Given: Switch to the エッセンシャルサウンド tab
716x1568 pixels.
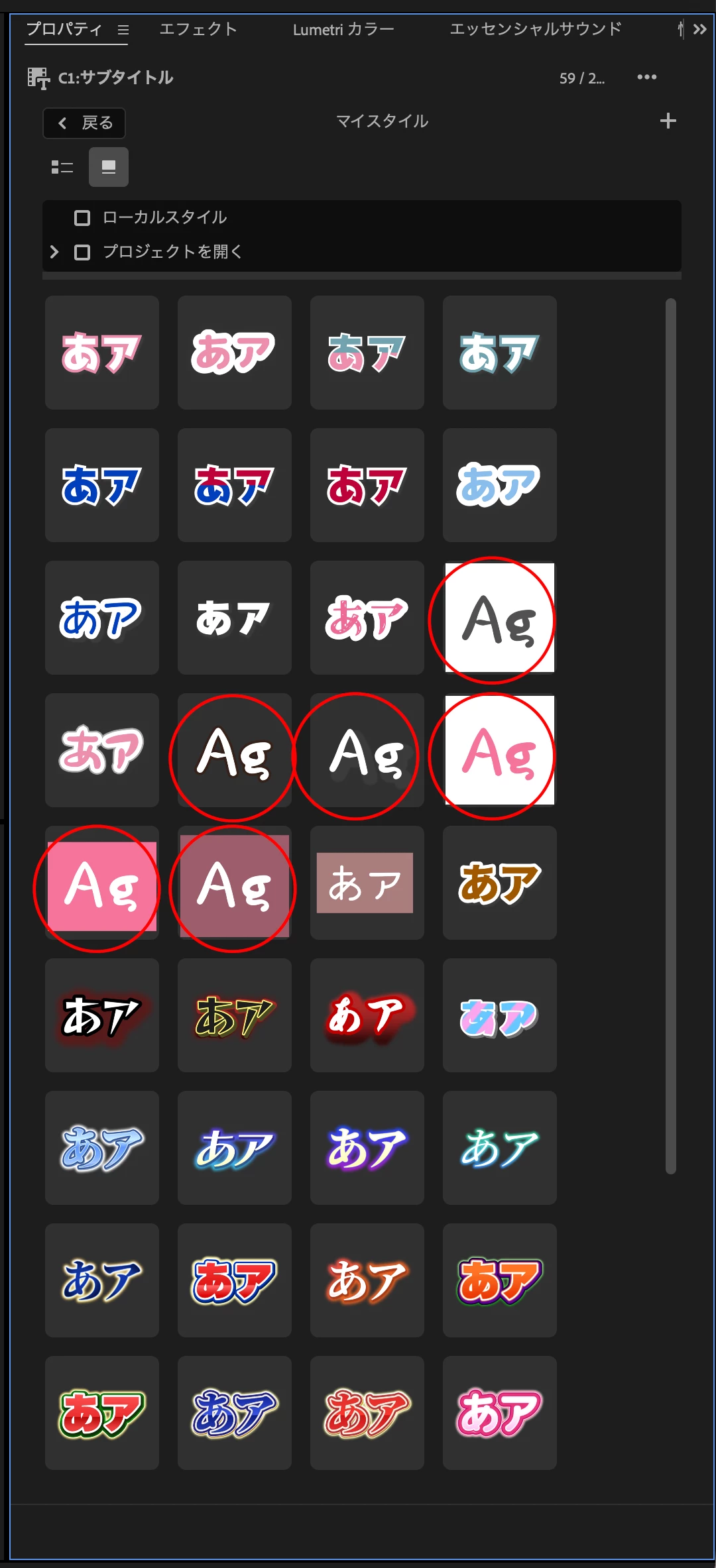Looking at the screenshot, I should (536, 29).
